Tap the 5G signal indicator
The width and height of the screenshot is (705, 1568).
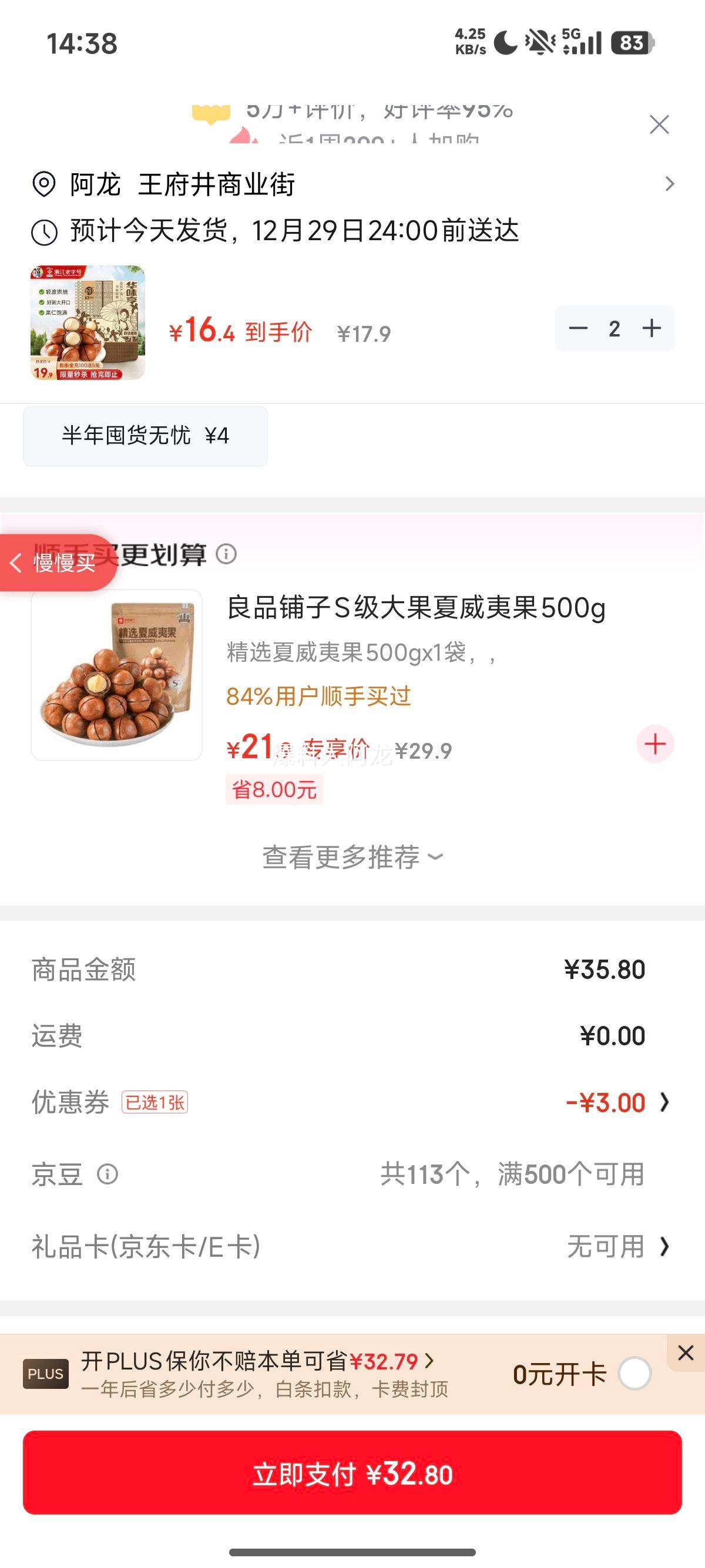[x=580, y=40]
